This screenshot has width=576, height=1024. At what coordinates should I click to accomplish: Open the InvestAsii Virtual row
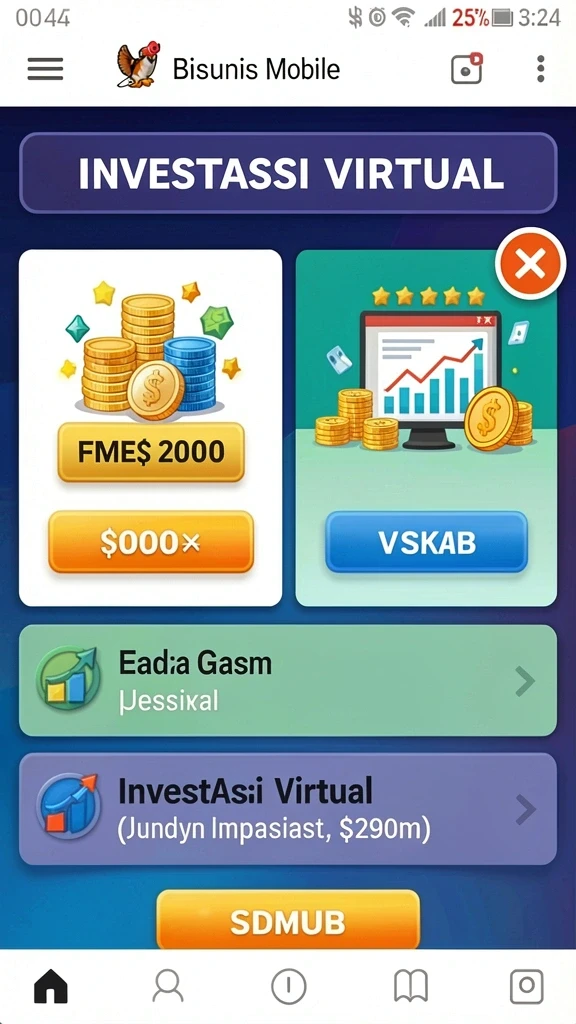[x=288, y=809]
